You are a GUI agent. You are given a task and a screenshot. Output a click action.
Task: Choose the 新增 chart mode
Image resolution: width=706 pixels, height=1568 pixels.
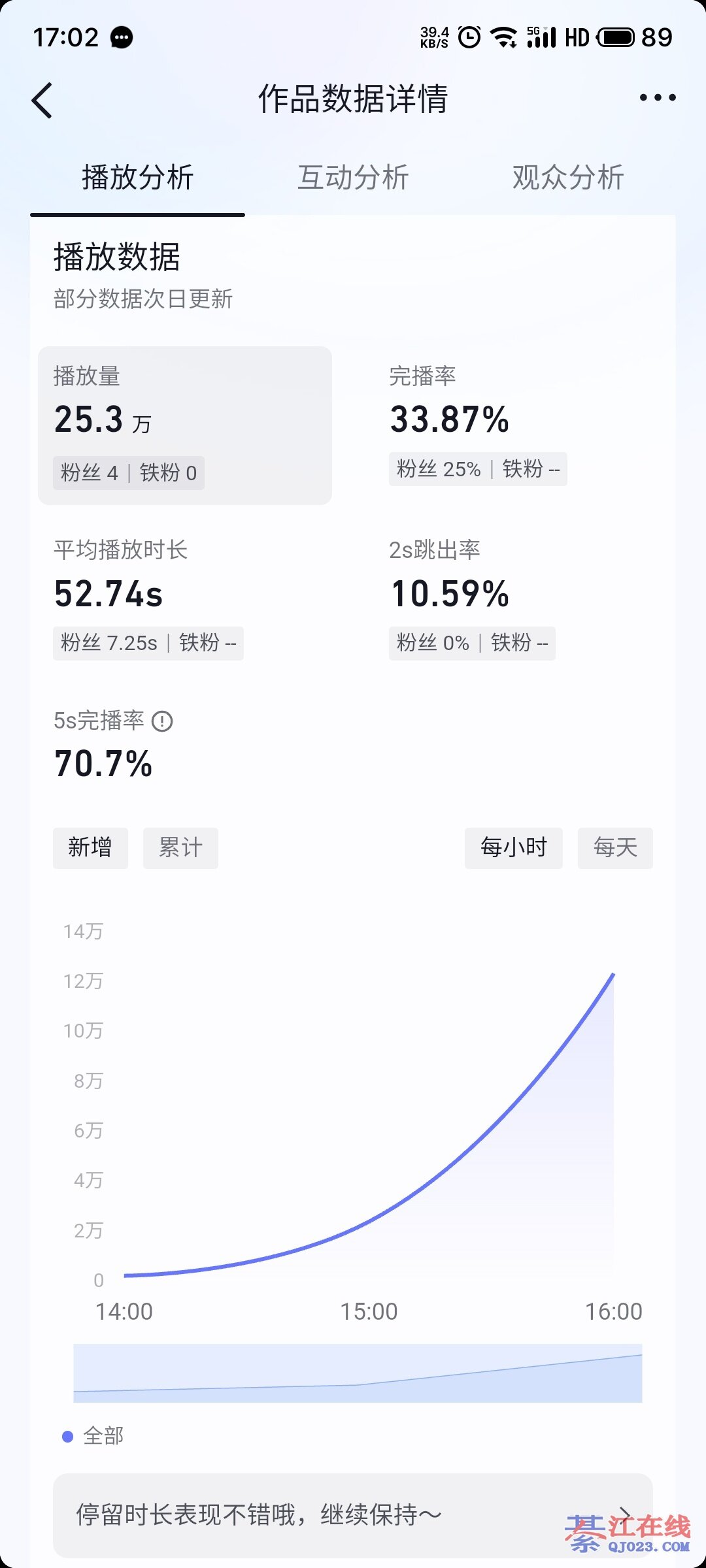click(x=90, y=848)
